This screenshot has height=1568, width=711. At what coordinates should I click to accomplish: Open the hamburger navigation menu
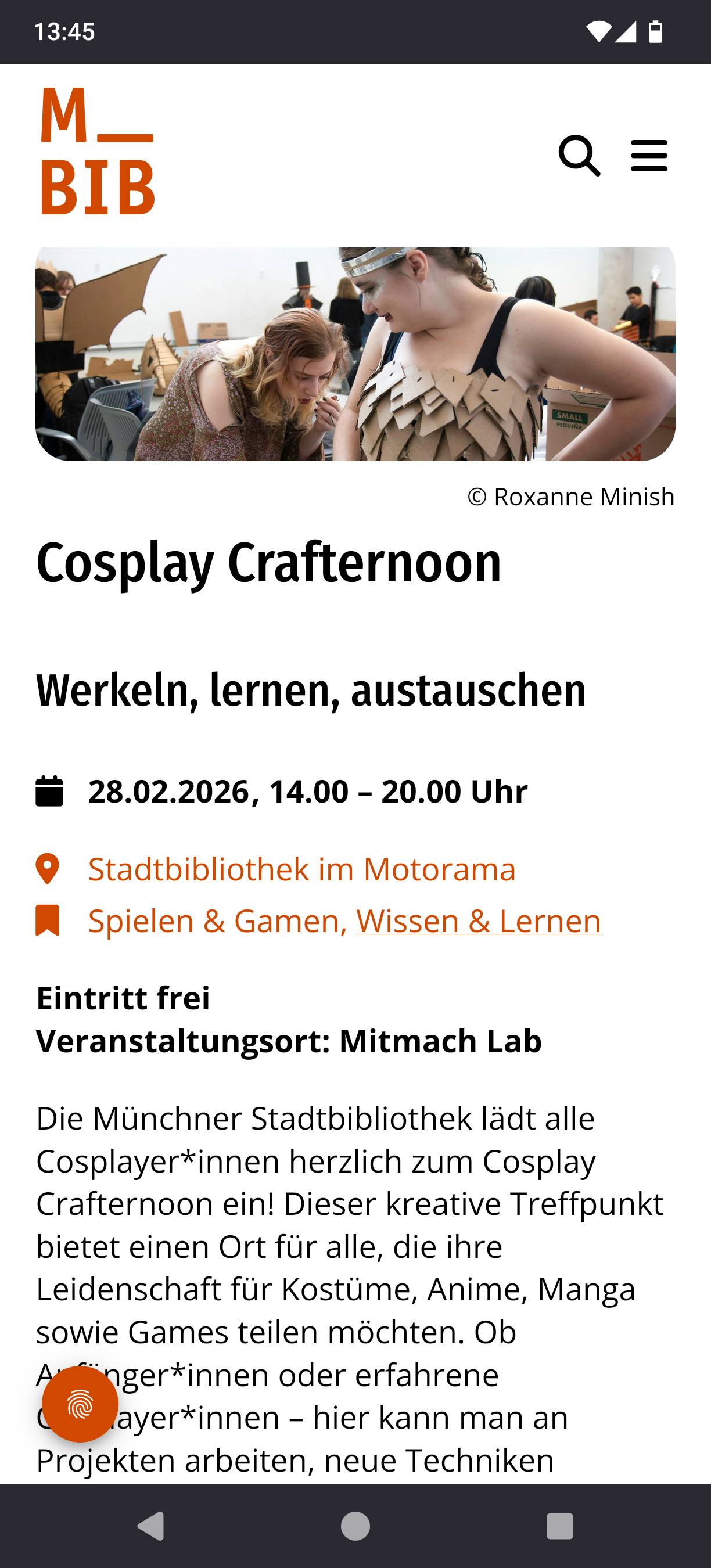649,156
